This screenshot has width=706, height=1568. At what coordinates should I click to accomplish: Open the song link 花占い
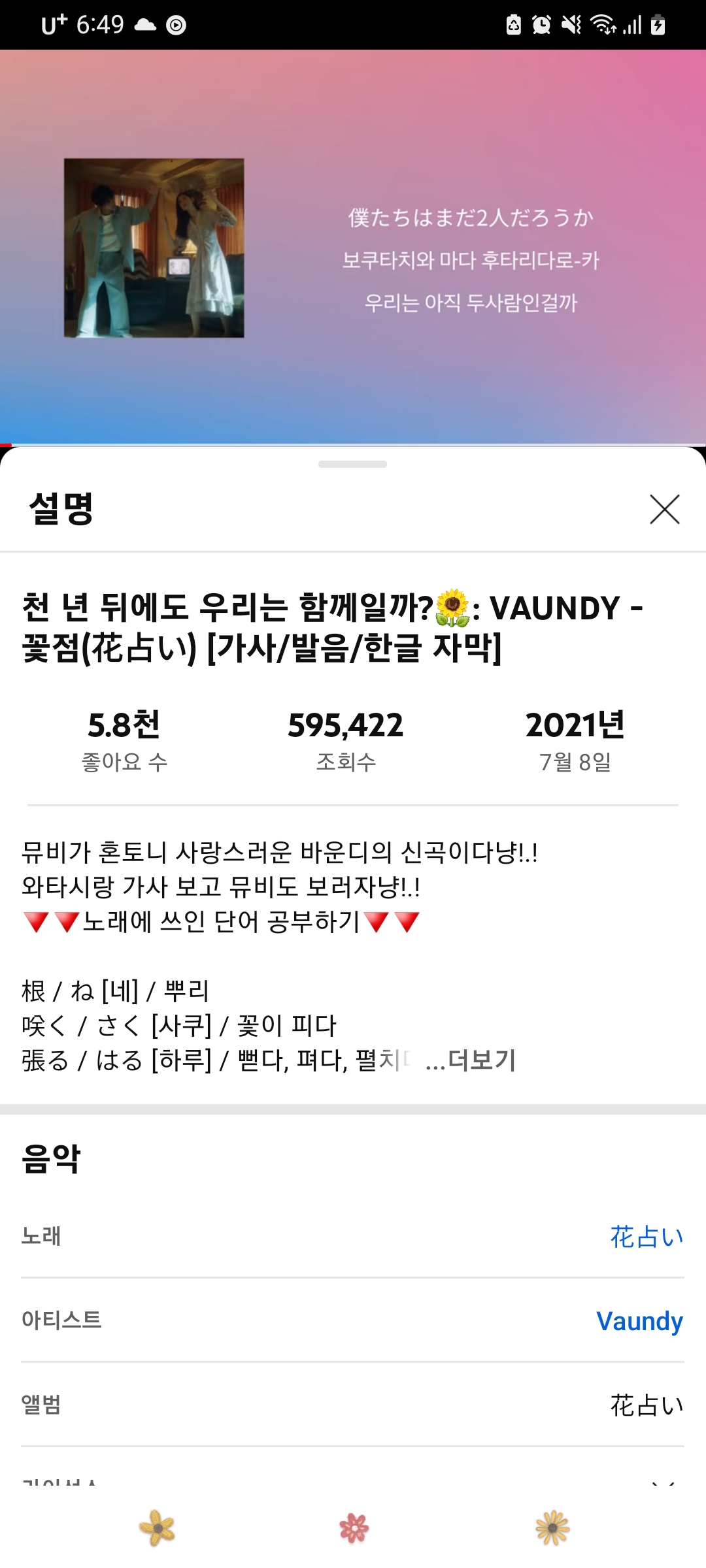tap(646, 1236)
